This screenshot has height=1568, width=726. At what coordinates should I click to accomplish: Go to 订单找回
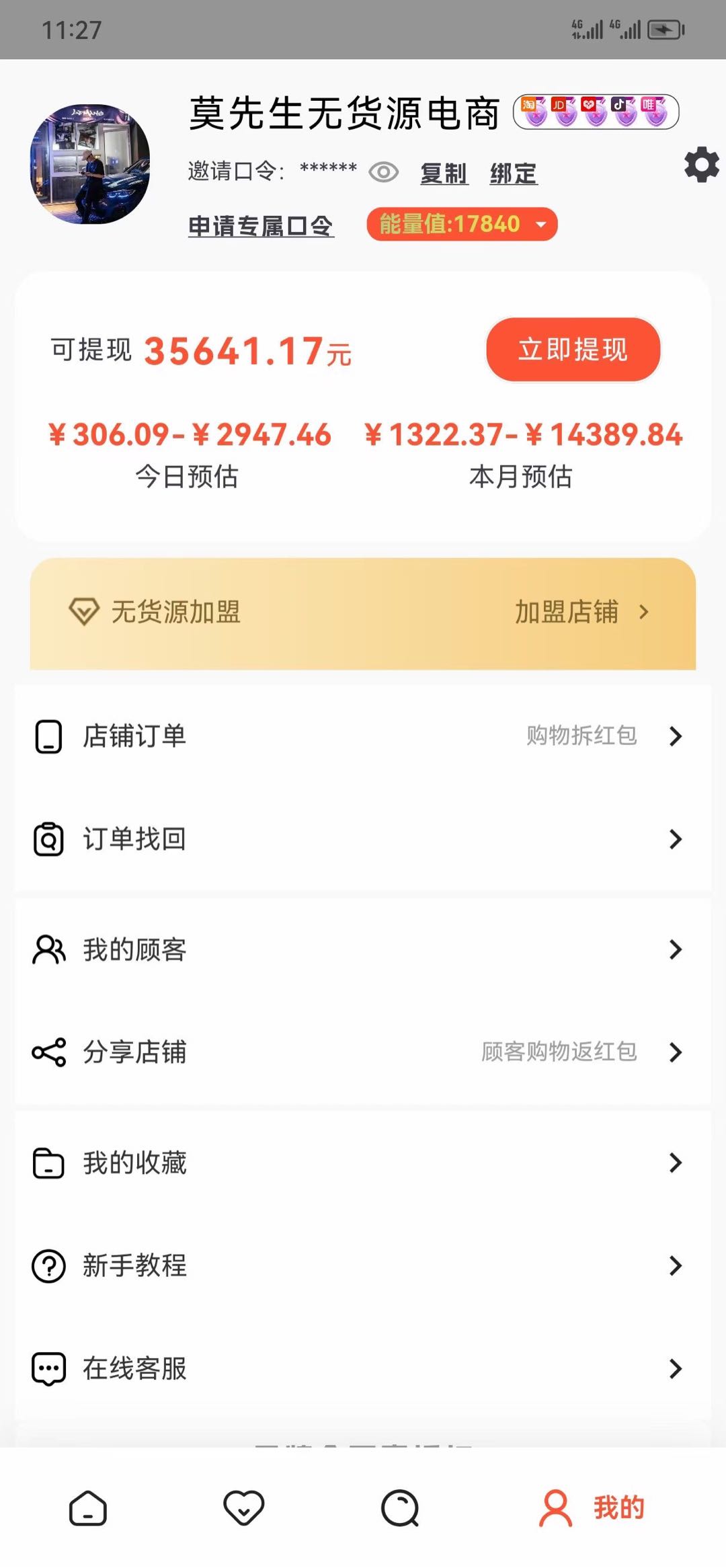click(363, 839)
